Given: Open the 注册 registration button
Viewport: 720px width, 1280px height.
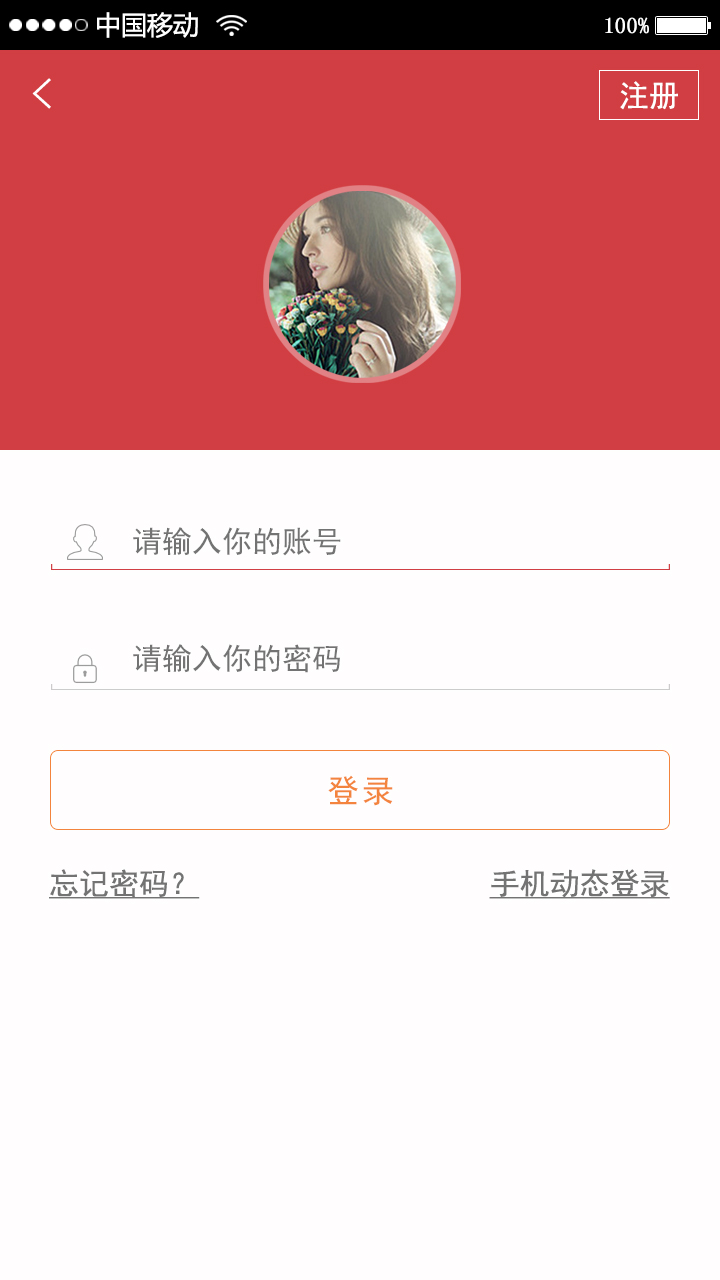Looking at the screenshot, I should (648, 95).
